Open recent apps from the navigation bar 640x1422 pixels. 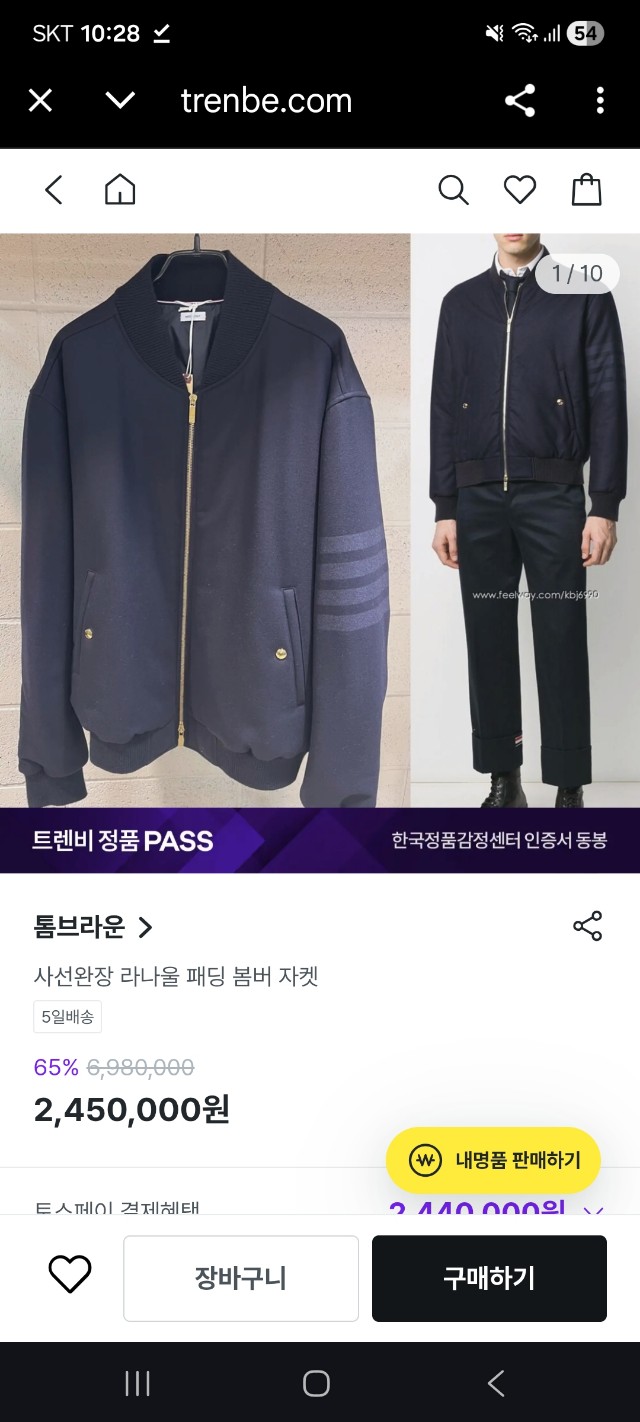coord(137,1383)
